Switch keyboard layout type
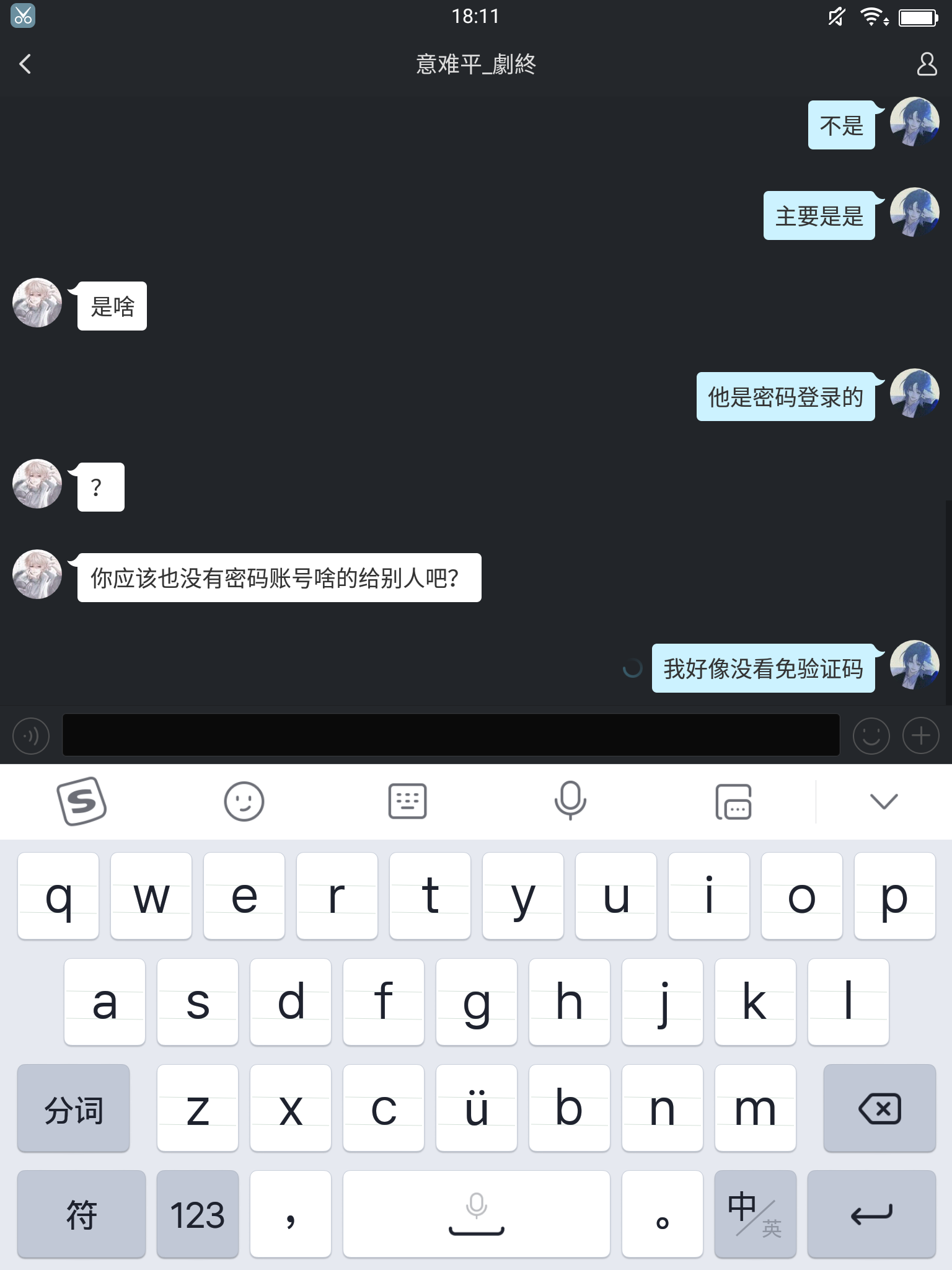The height and width of the screenshot is (1270, 952). point(407,801)
